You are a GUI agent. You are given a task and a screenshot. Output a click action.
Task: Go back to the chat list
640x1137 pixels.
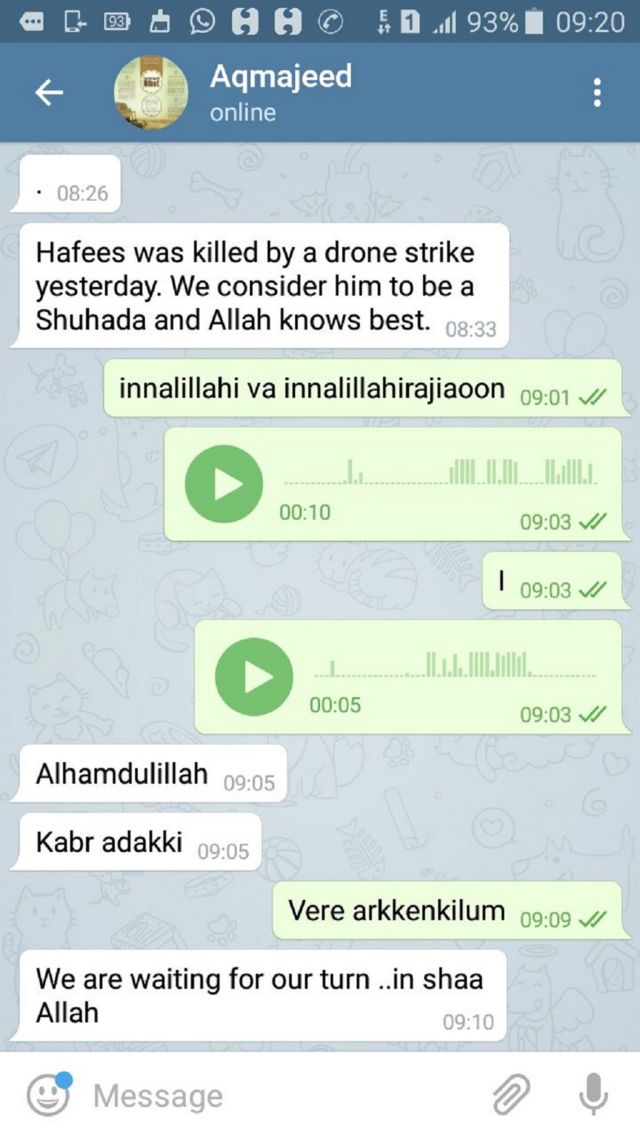[49, 93]
